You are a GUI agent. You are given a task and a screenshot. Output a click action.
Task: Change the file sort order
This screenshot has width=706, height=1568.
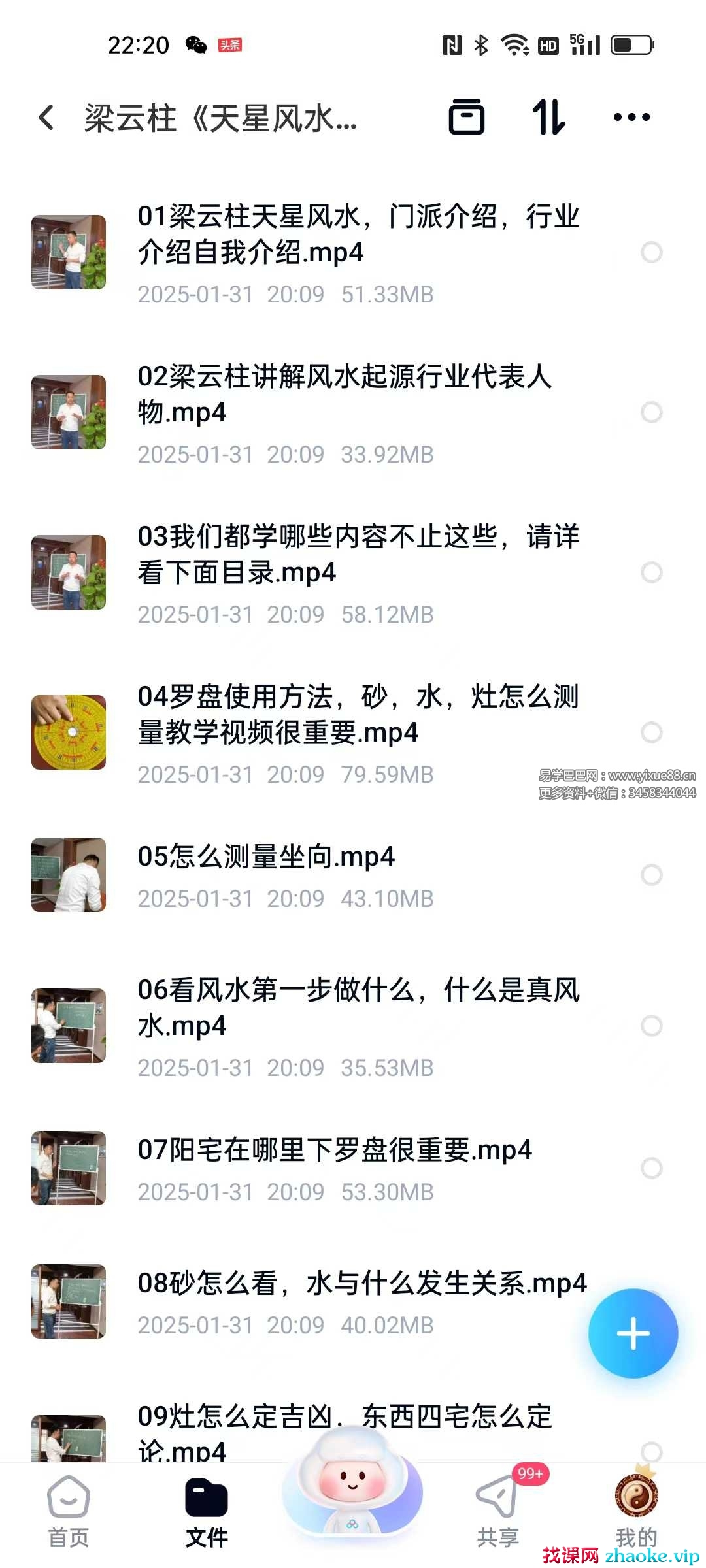548,118
